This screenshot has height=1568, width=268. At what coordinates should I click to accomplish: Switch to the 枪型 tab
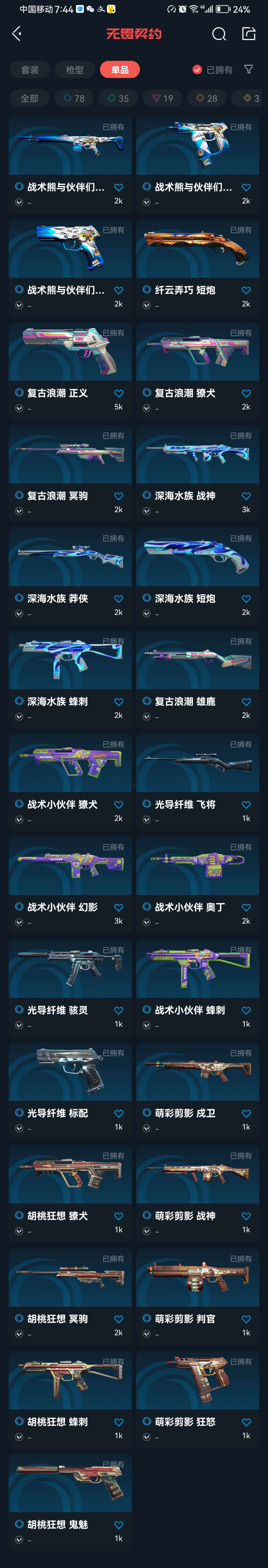75,70
